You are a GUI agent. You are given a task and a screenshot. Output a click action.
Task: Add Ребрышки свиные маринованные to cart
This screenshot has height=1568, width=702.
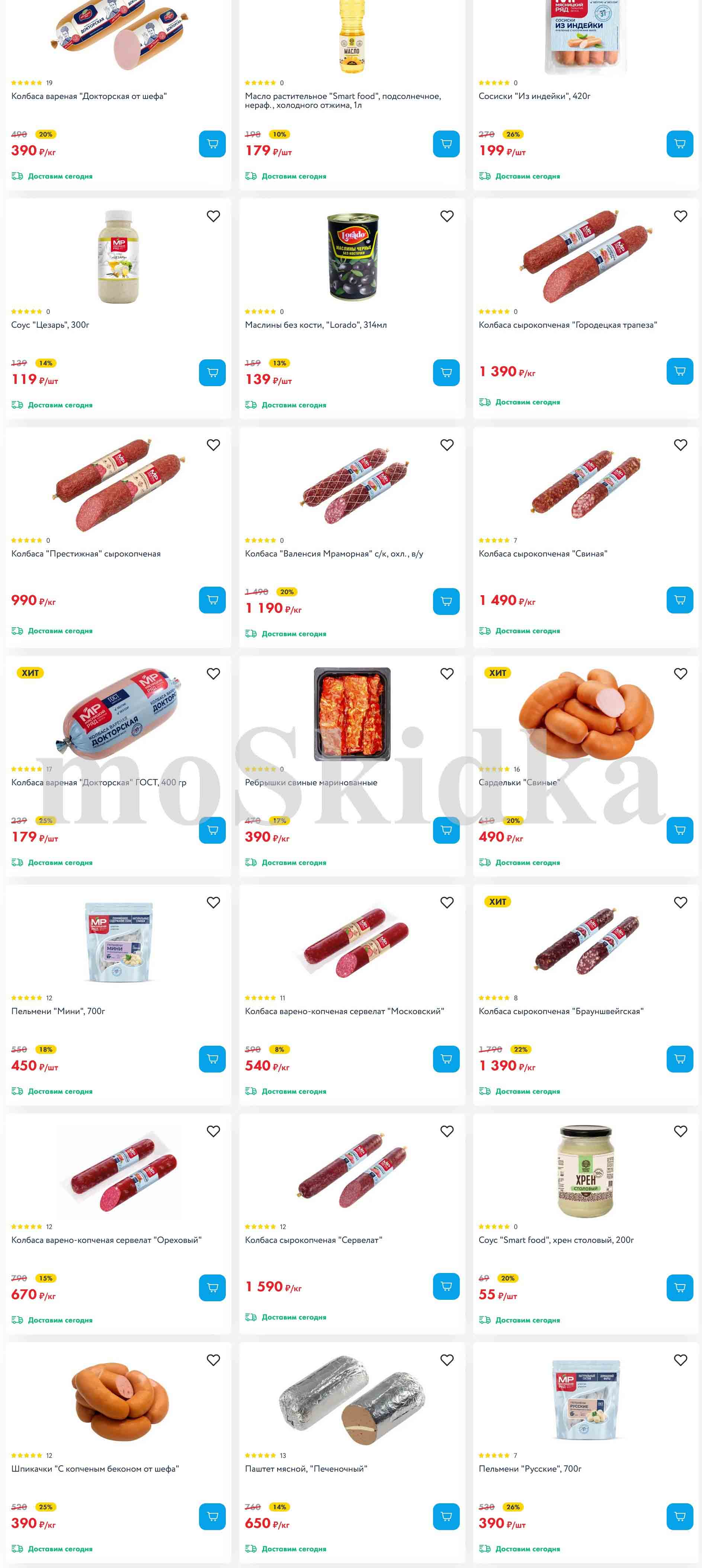pos(446,830)
